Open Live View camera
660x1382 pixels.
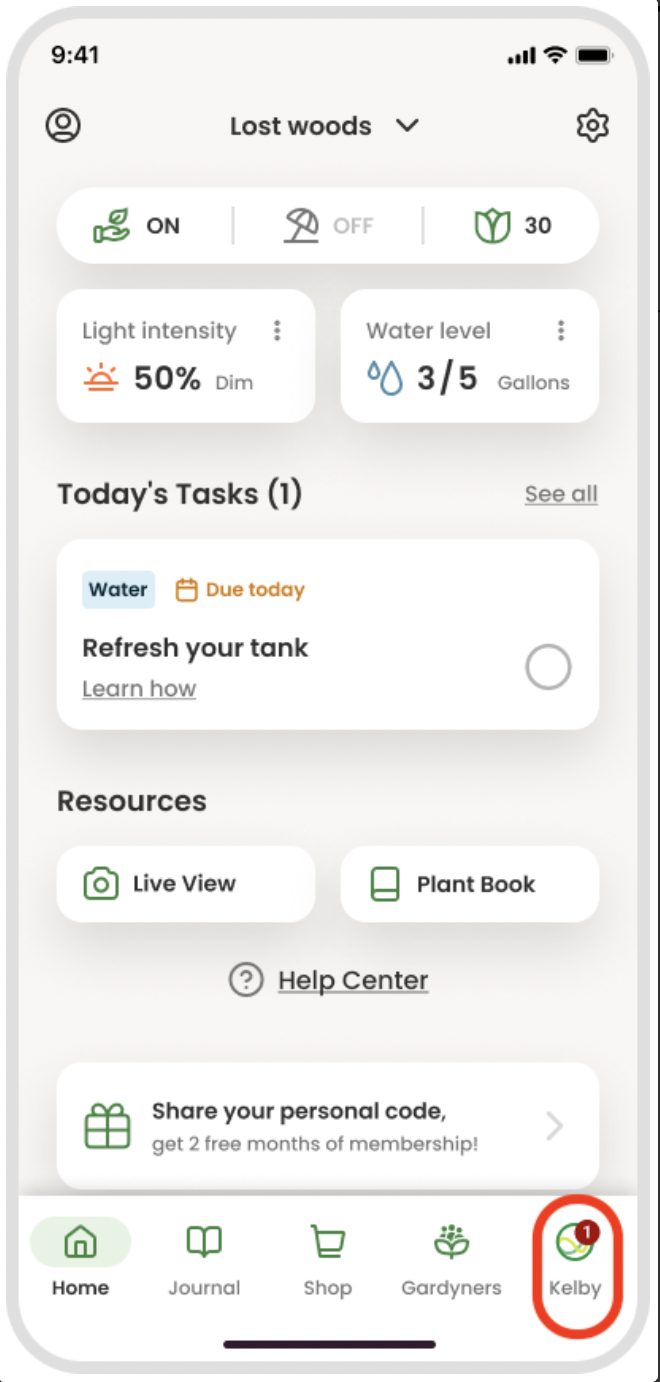coord(186,884)
